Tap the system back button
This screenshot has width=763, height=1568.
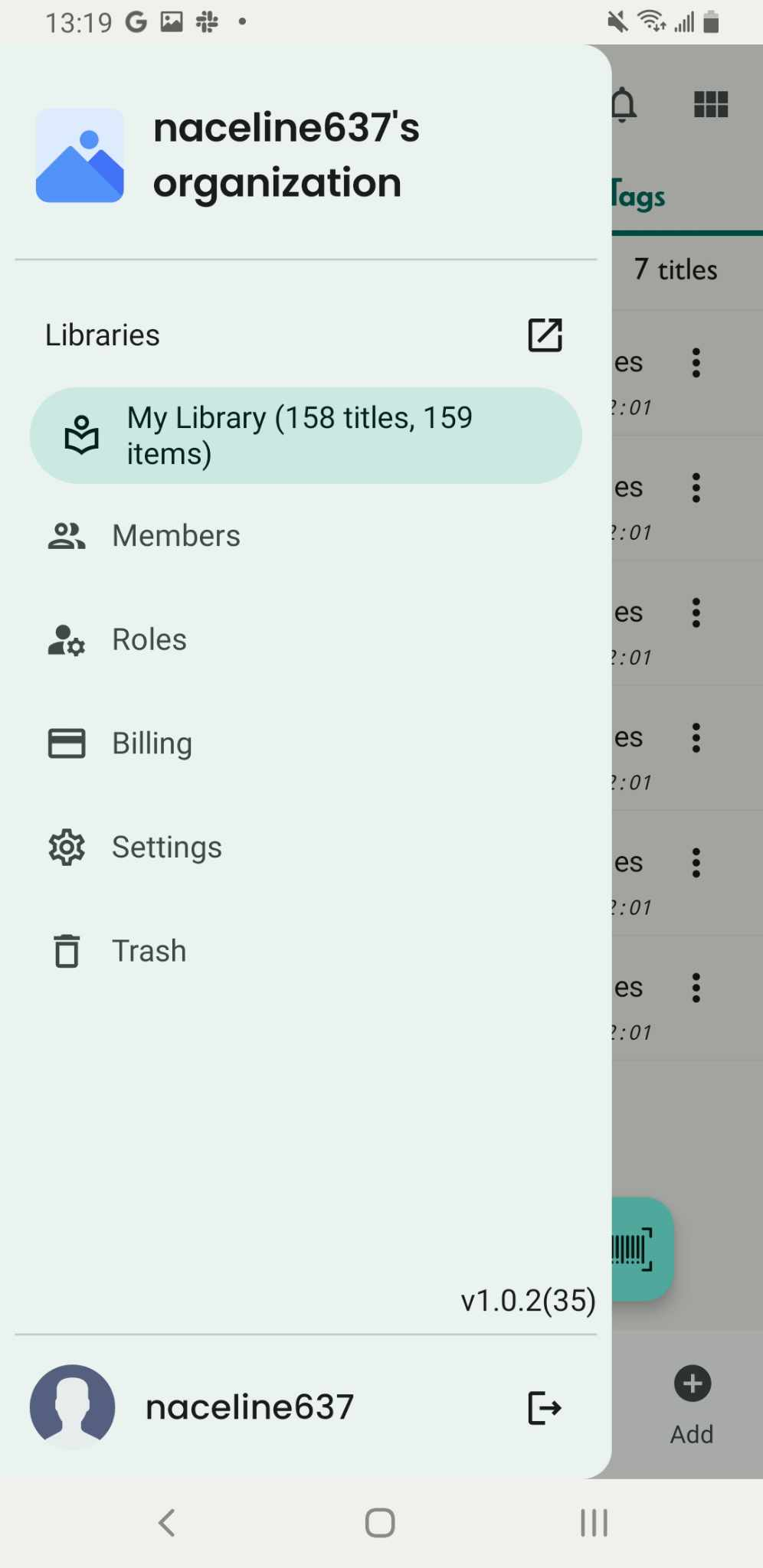167,1523
